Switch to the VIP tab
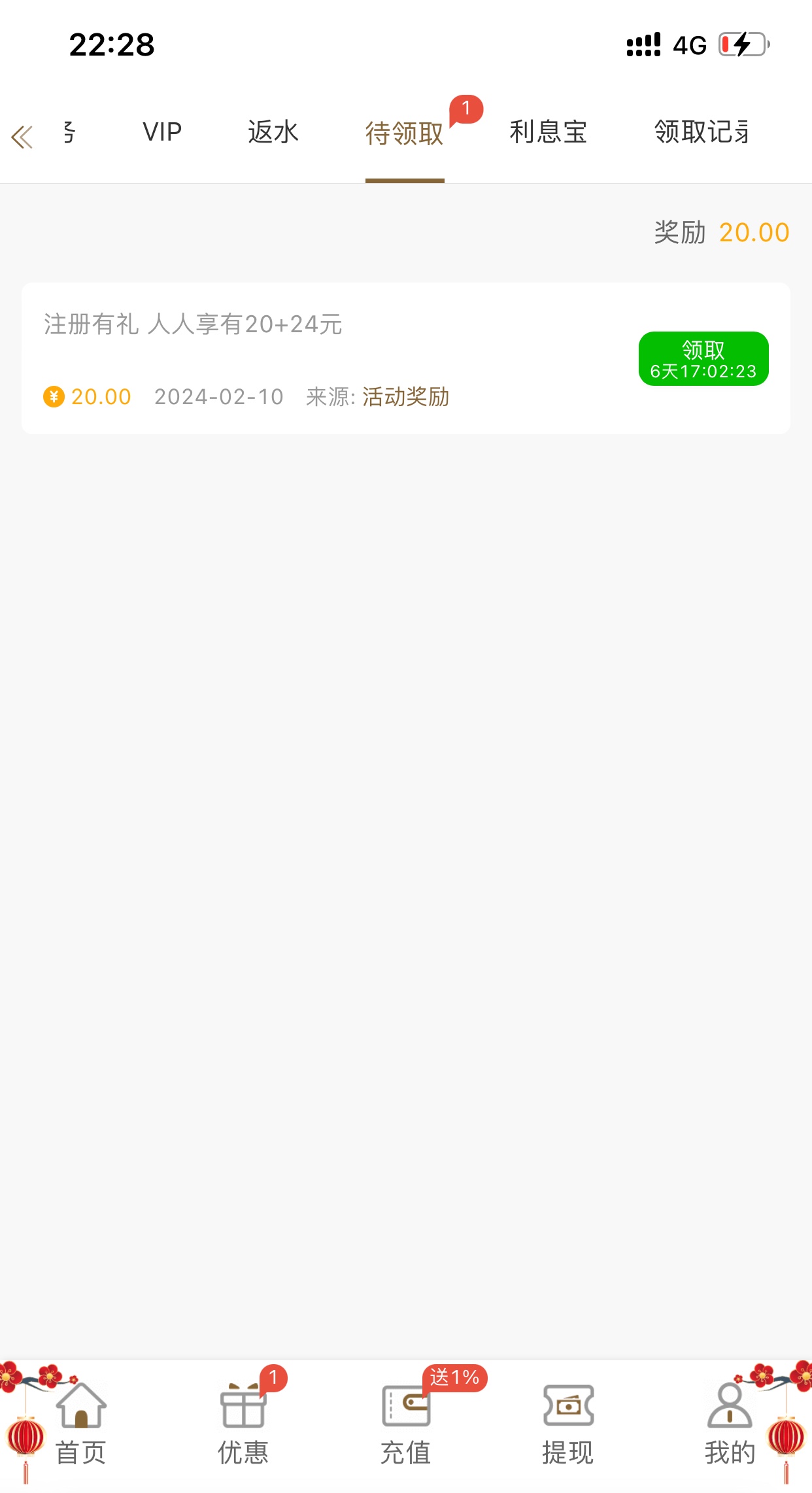Viewport: 812px width, 1493px height. (162, 132)
